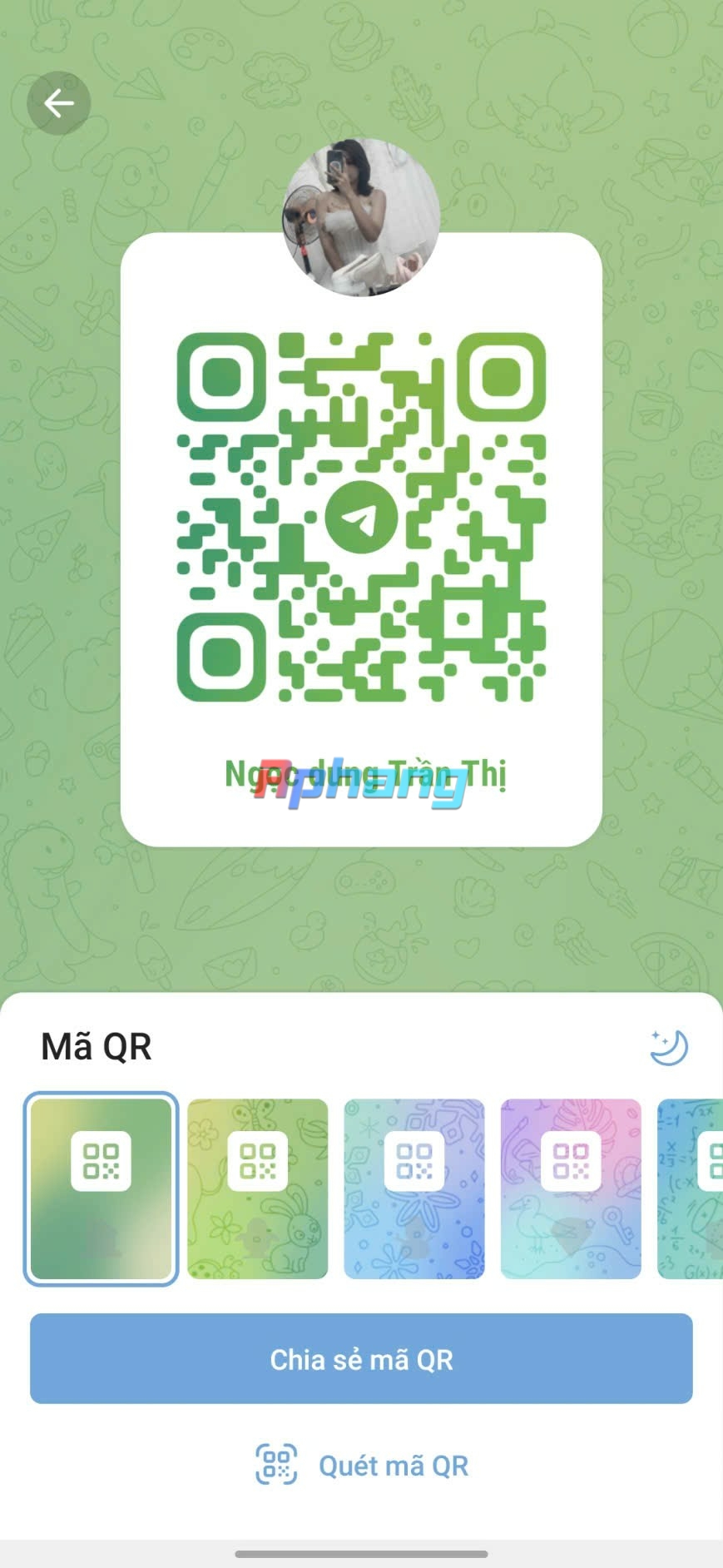Select the math-pattern teal QR theme

tap(691, 1188)
